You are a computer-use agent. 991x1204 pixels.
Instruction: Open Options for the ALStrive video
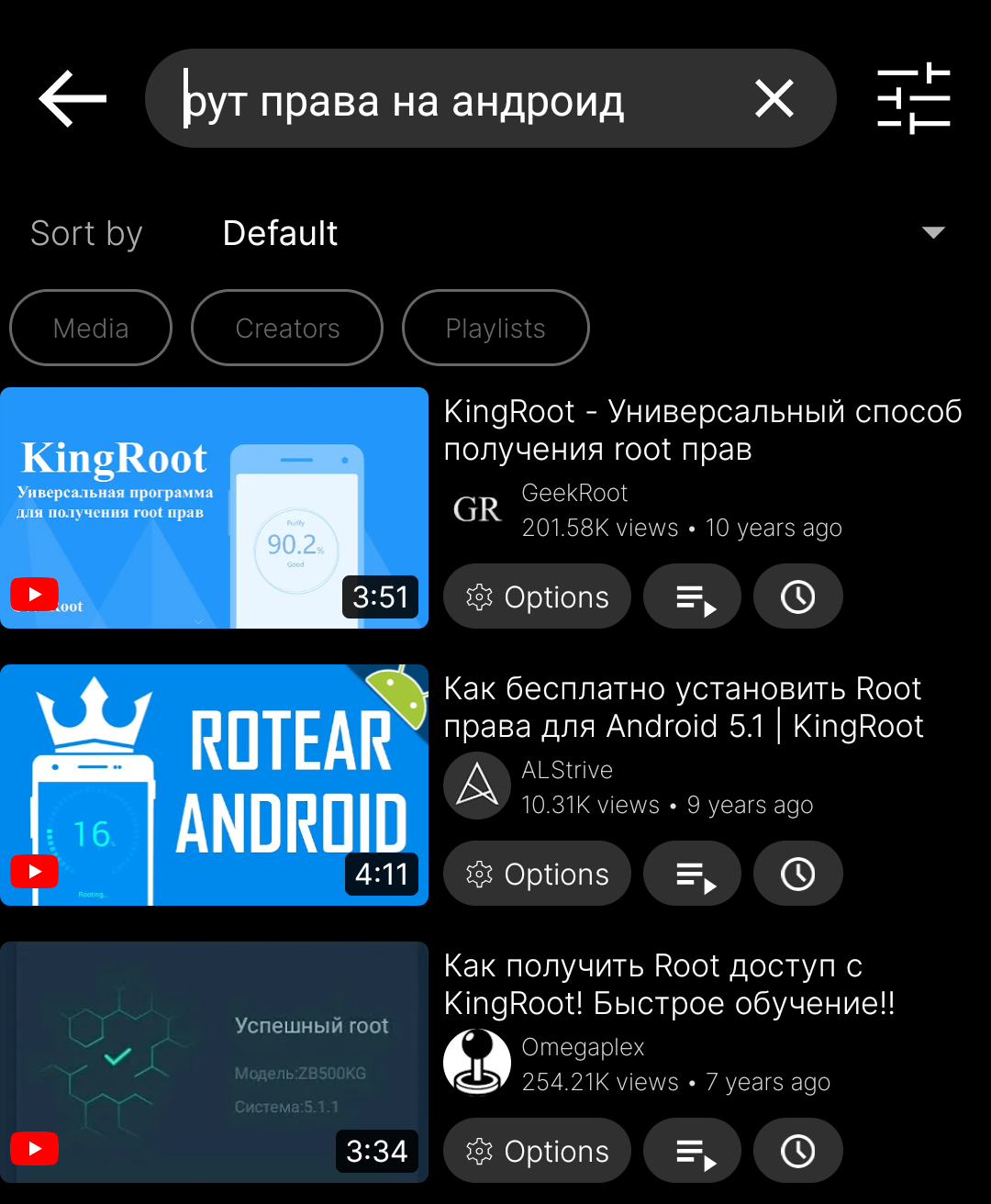click(x=538, y=874)
